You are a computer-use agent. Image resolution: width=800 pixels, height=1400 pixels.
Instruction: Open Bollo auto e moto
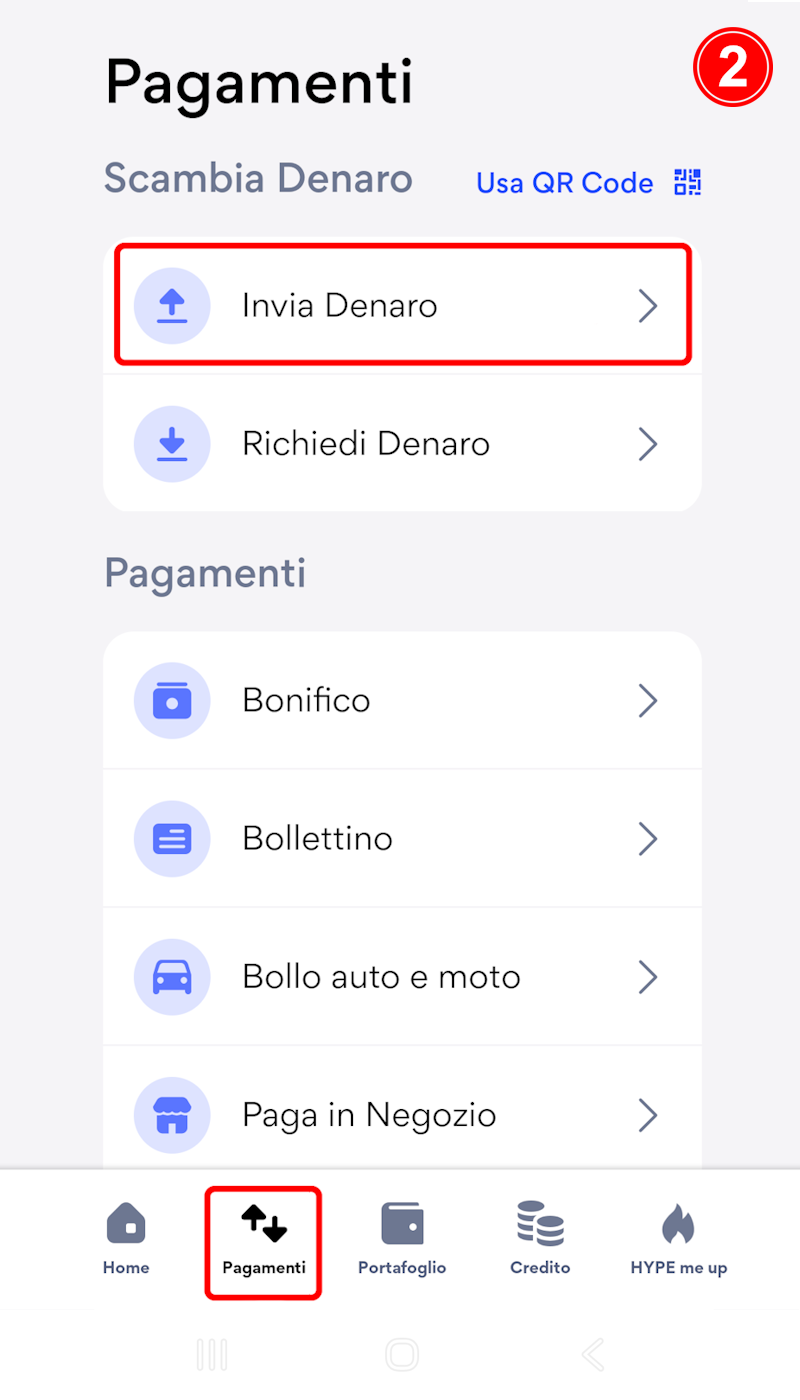402,976
